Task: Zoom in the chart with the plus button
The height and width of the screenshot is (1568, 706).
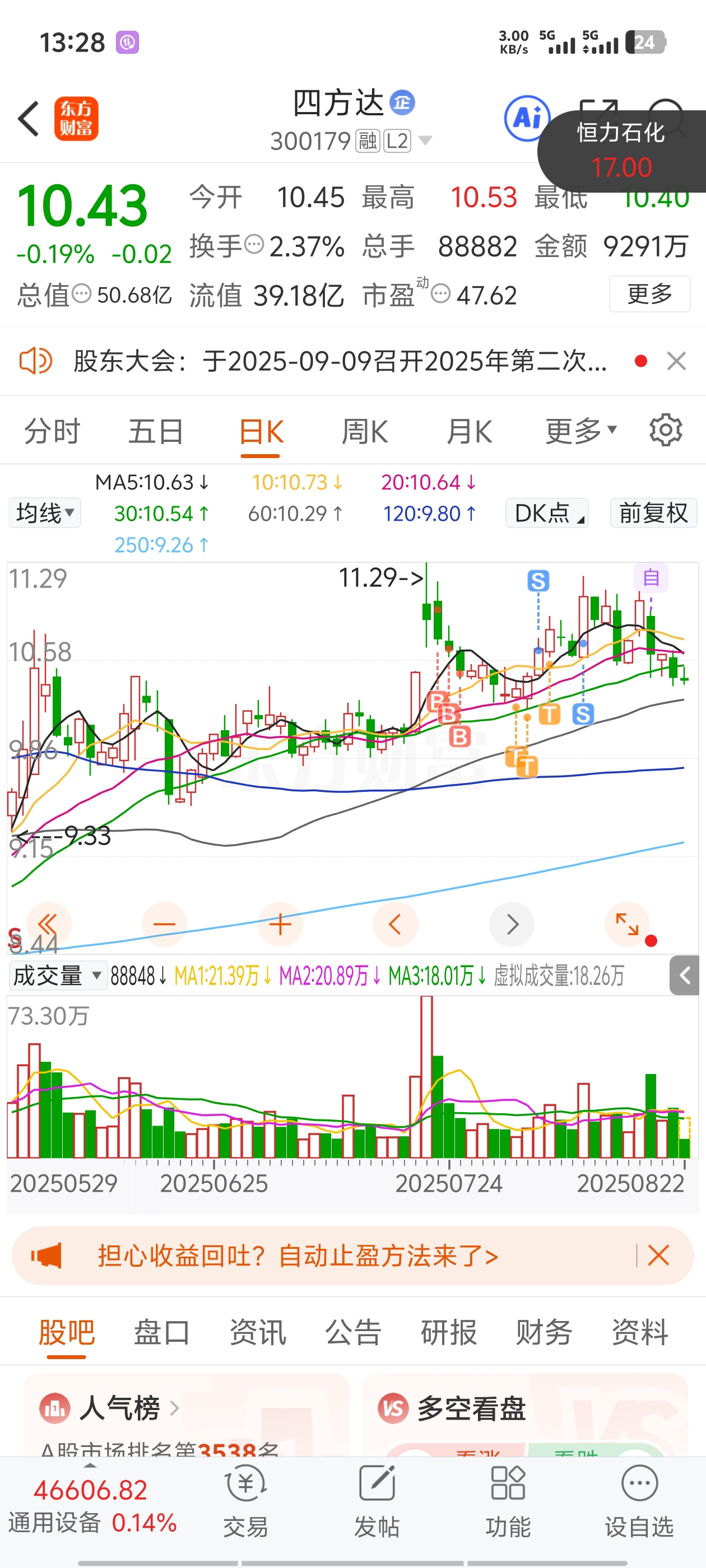Action: click(280, 925)
